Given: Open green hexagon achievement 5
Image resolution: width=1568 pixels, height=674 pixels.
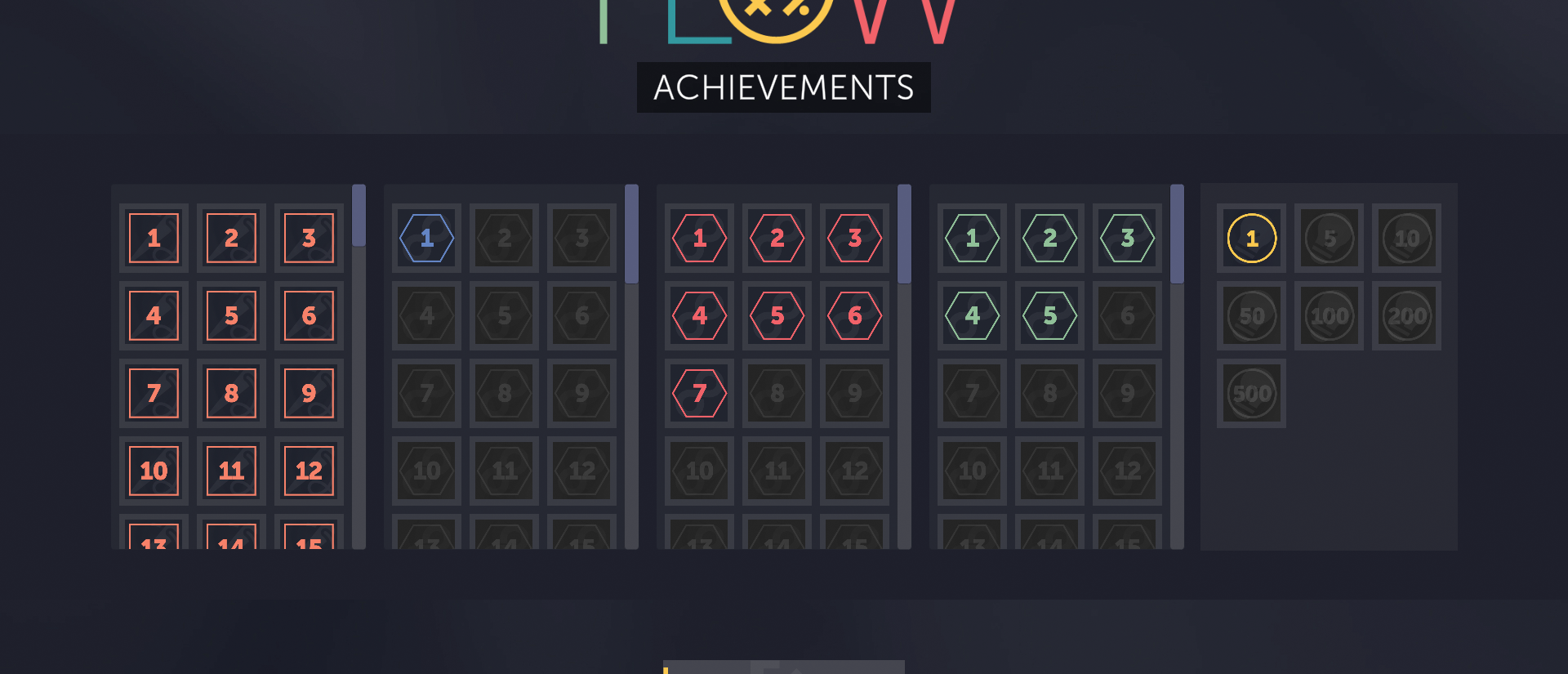Looking at the screenshot, I should point(1049,315).
